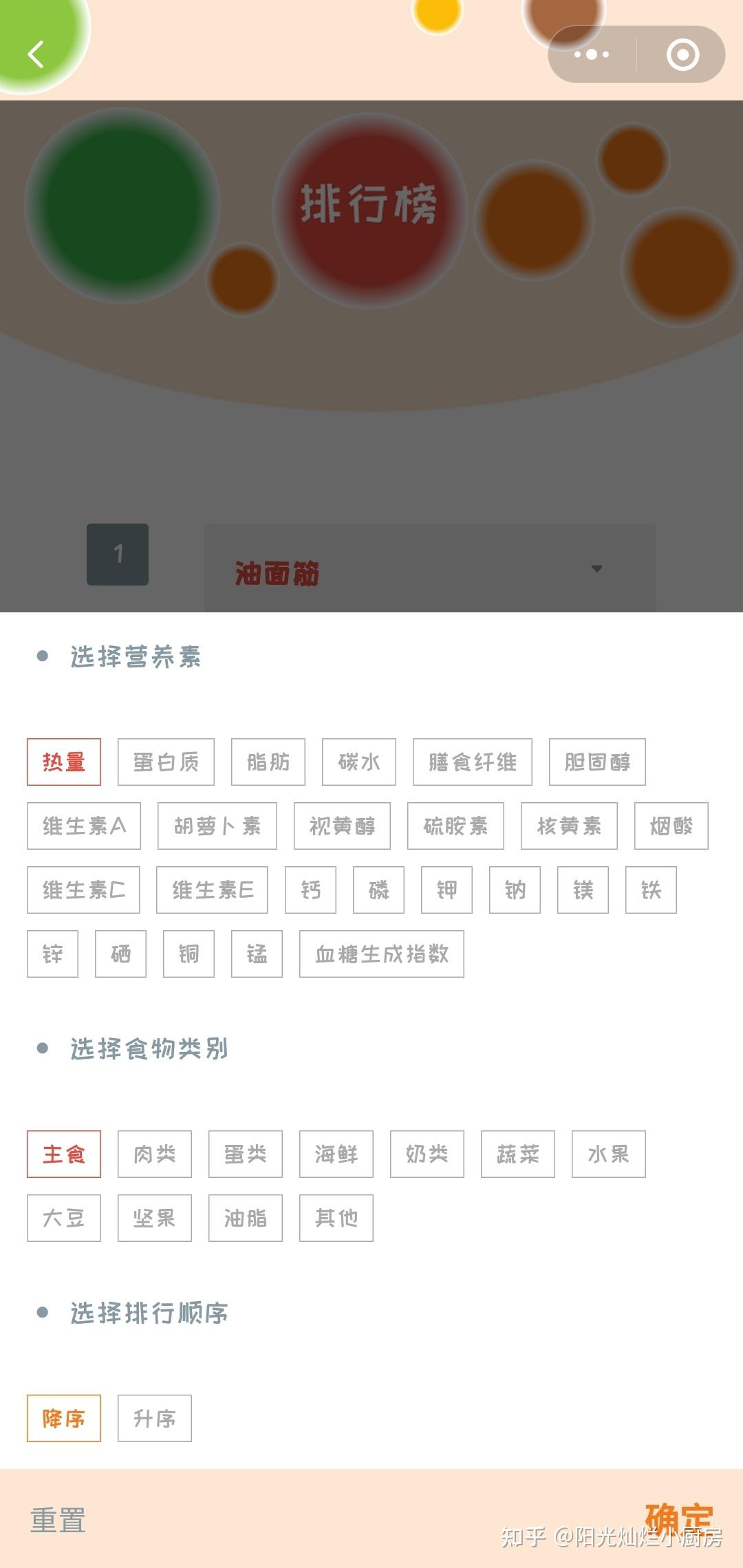This screenshot has width=743, height=1568.
Task: Select the 蔬菜 food category
Action: (x=517, y=1154)
